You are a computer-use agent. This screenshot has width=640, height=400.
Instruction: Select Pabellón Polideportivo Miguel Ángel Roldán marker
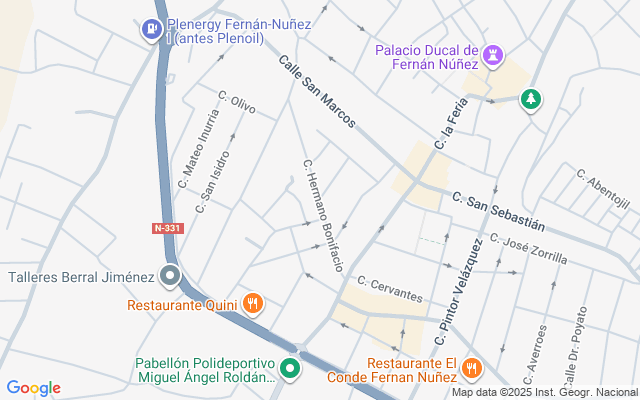click(x=290, y=369)
